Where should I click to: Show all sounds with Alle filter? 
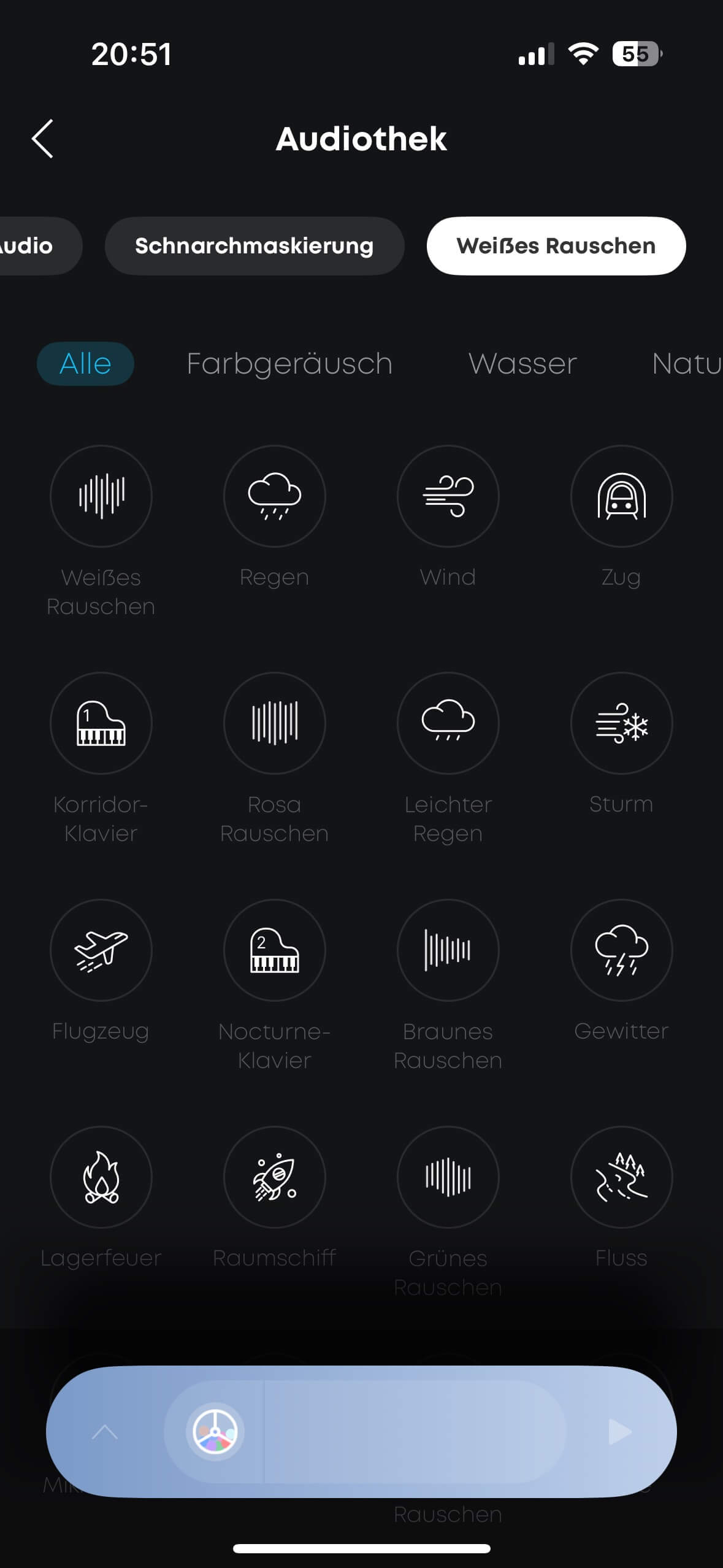(85, 364)
